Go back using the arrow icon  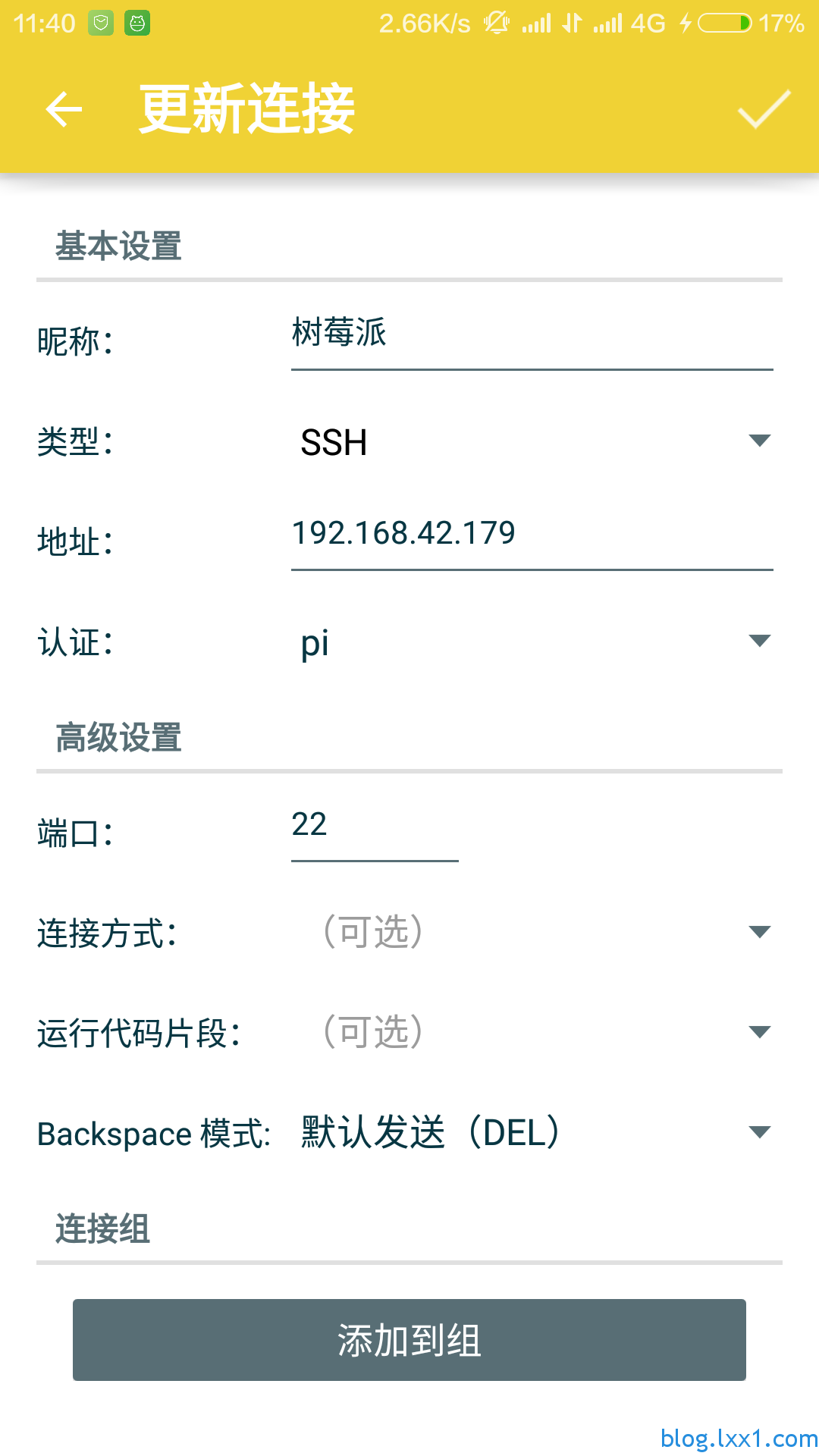(x=64, y=109)
